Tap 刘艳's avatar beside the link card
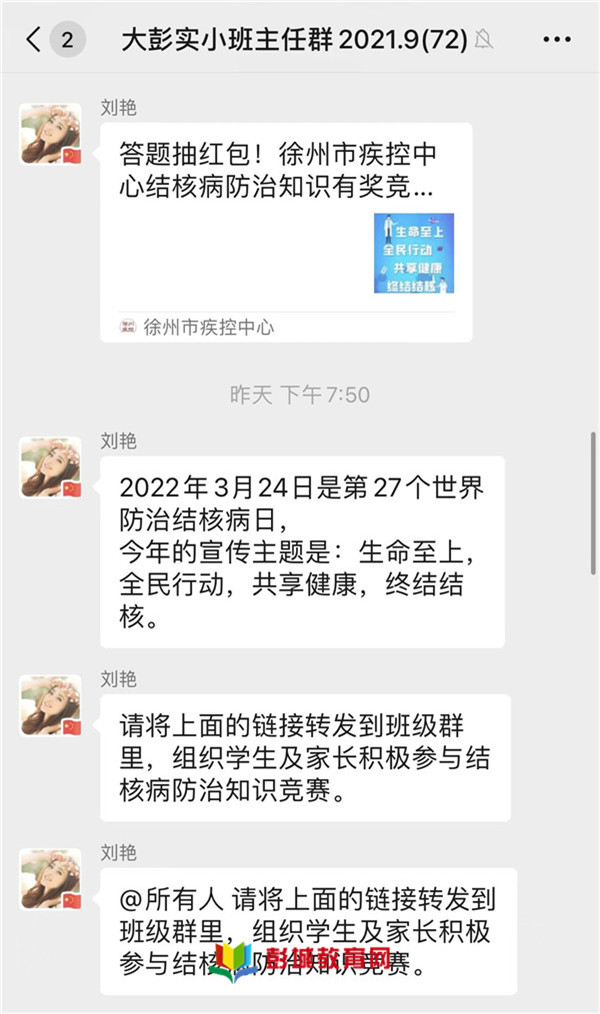600x1014 pixels. point(51,133)
